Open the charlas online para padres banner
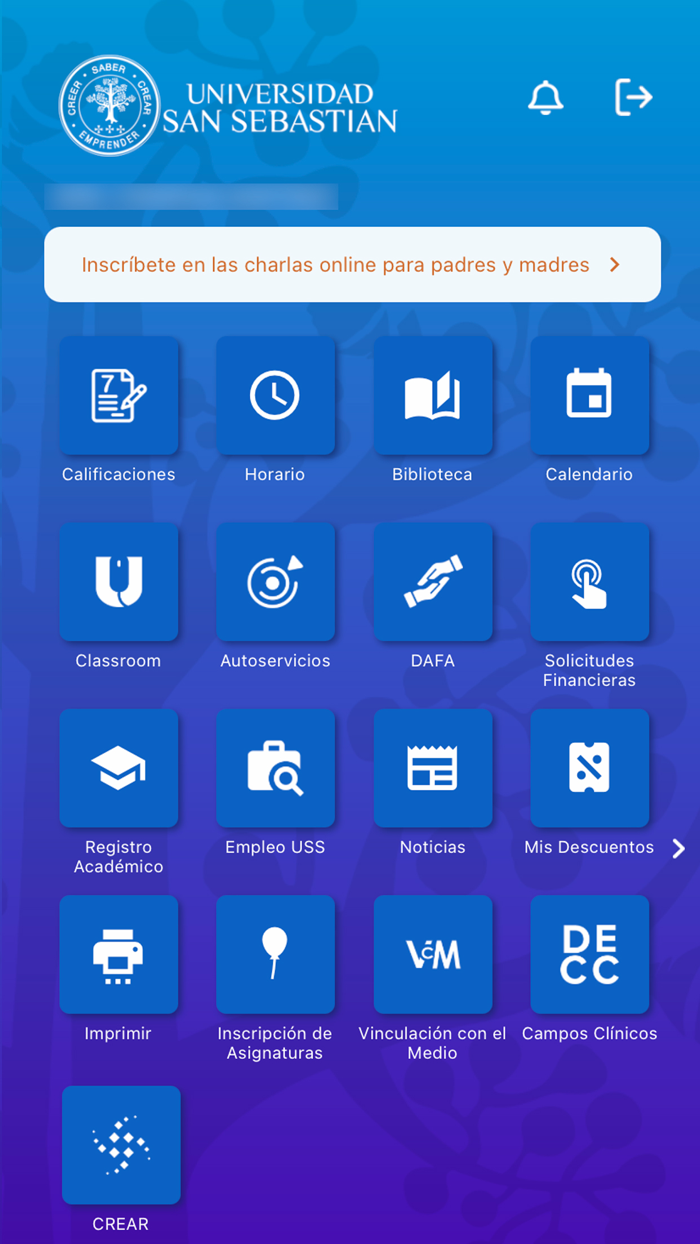This screenshot has width=700, height=1244. 352,265
